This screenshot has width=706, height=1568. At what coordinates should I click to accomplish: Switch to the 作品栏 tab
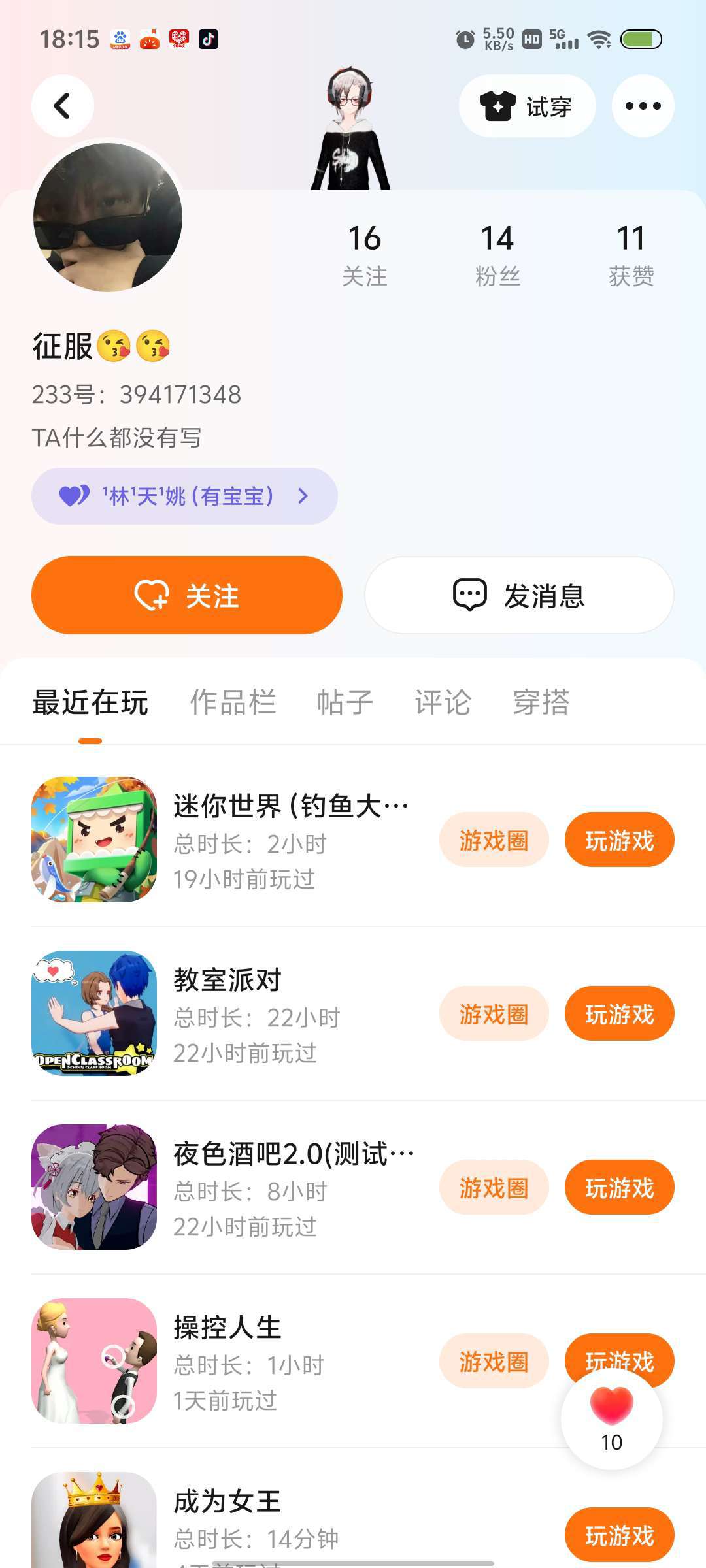point(233,702)
